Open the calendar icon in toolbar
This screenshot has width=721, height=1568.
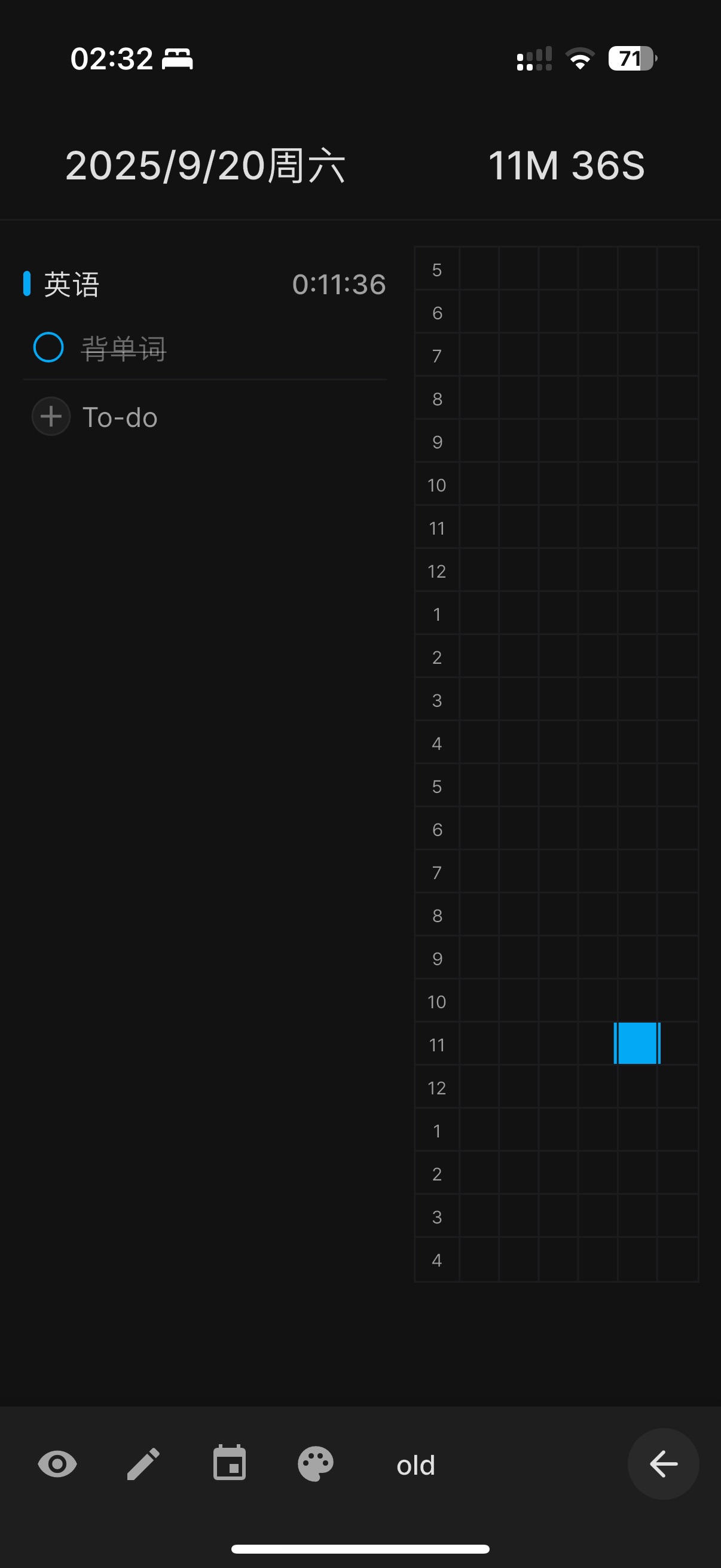tap(230, 1464)
